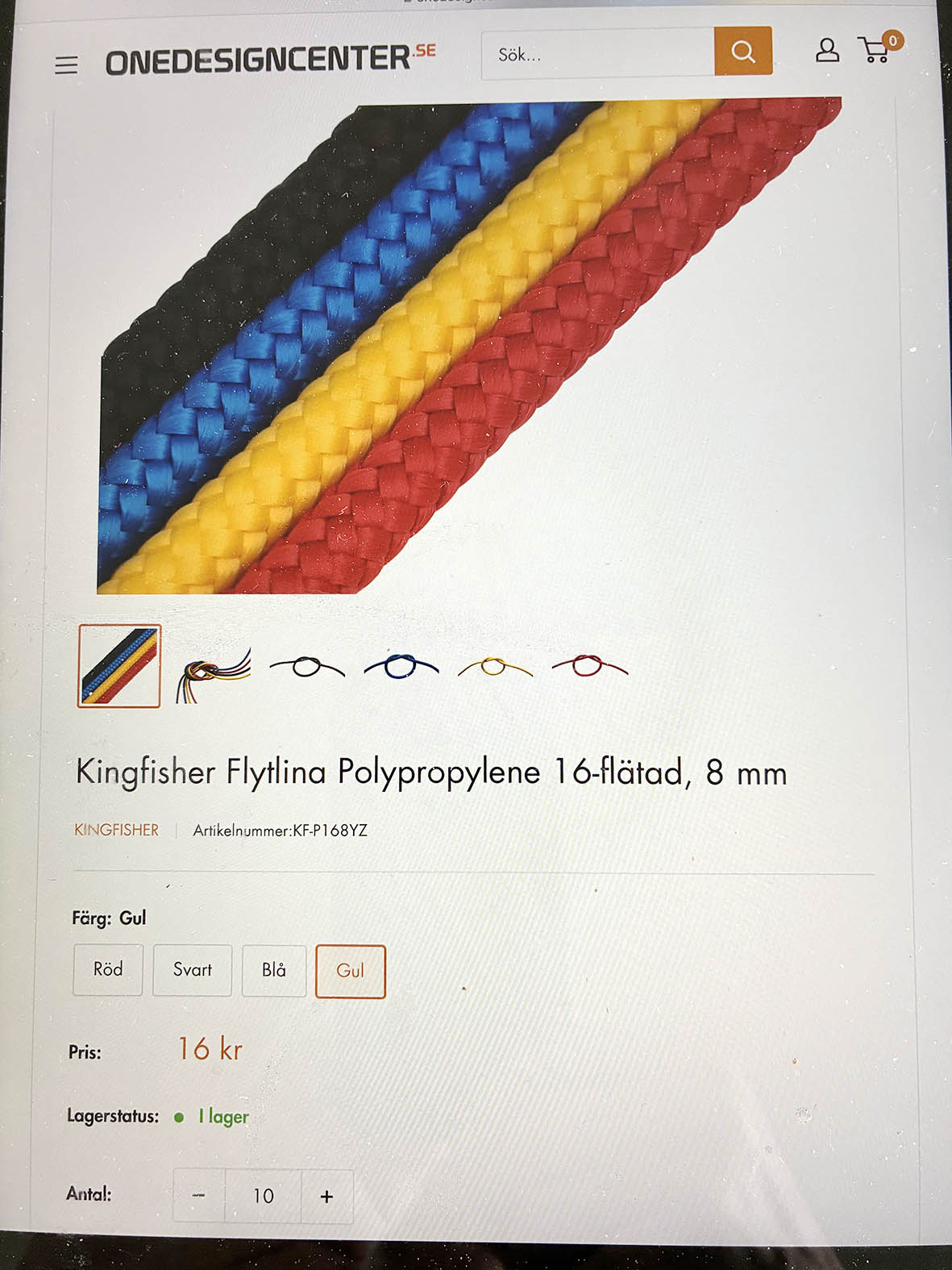The image size is (952, 1270).
Task: Choose the Gul color option
Action: (x=350, y=971)
